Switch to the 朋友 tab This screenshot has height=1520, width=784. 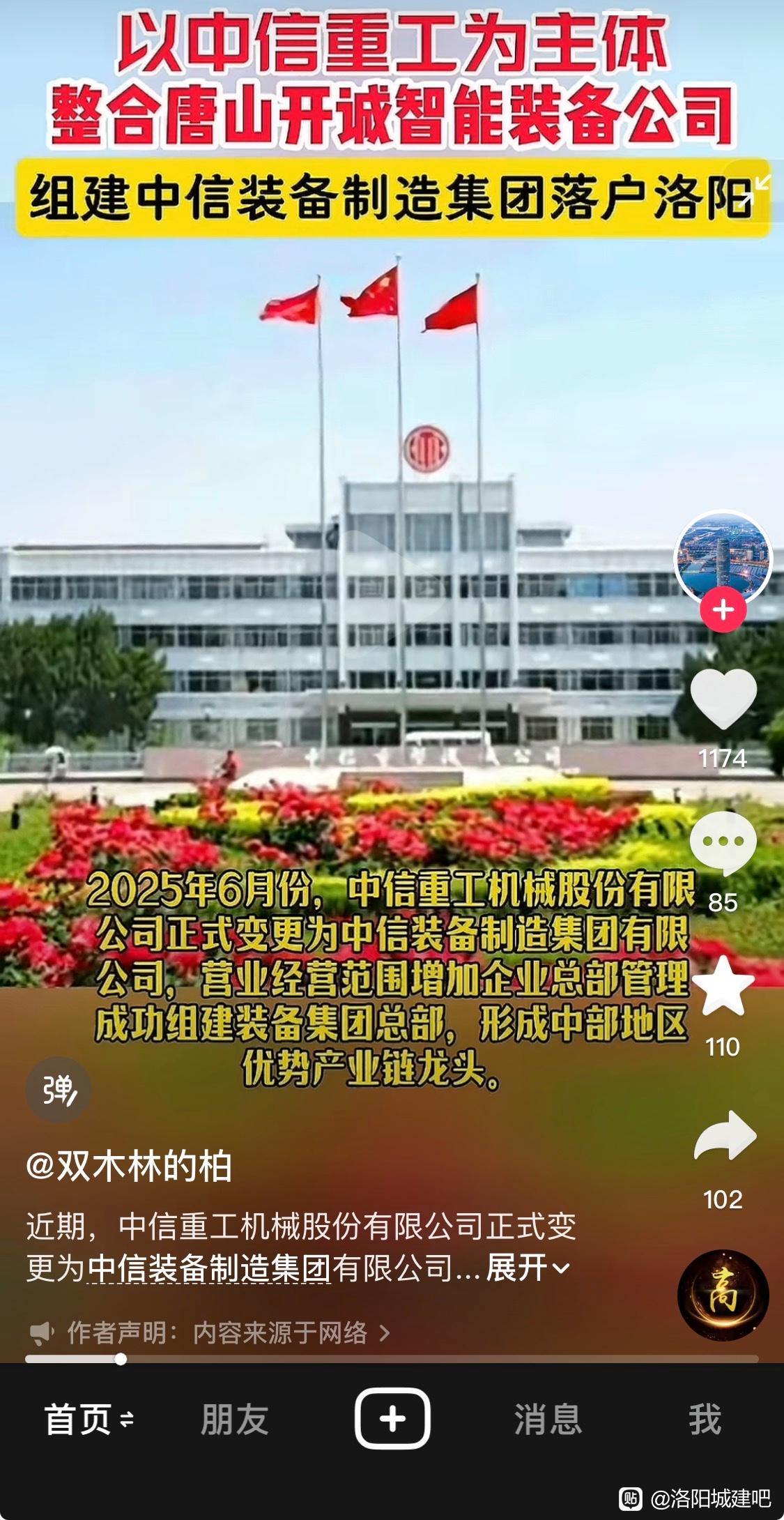(x=235, y=1420)
